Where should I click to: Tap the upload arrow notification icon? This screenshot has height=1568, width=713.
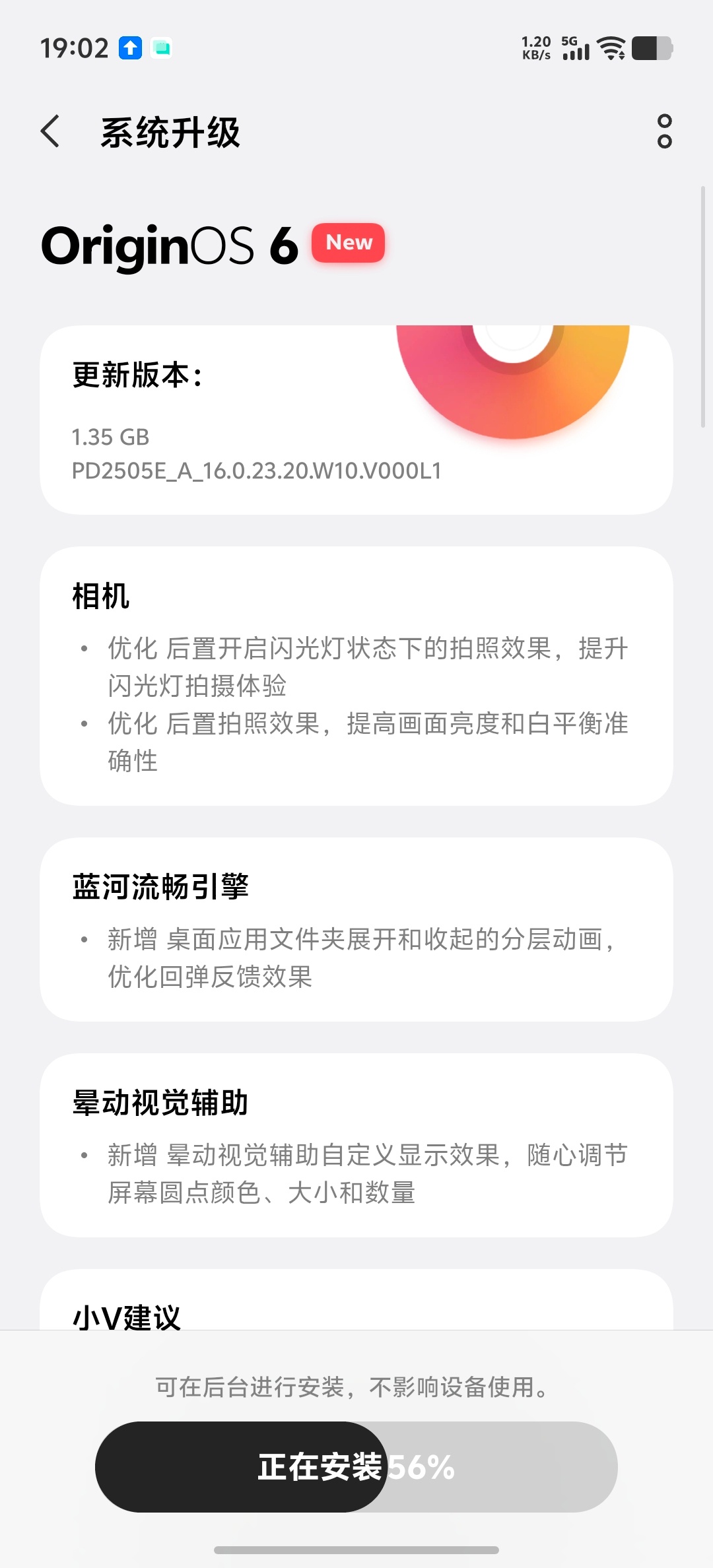[129, 48]
